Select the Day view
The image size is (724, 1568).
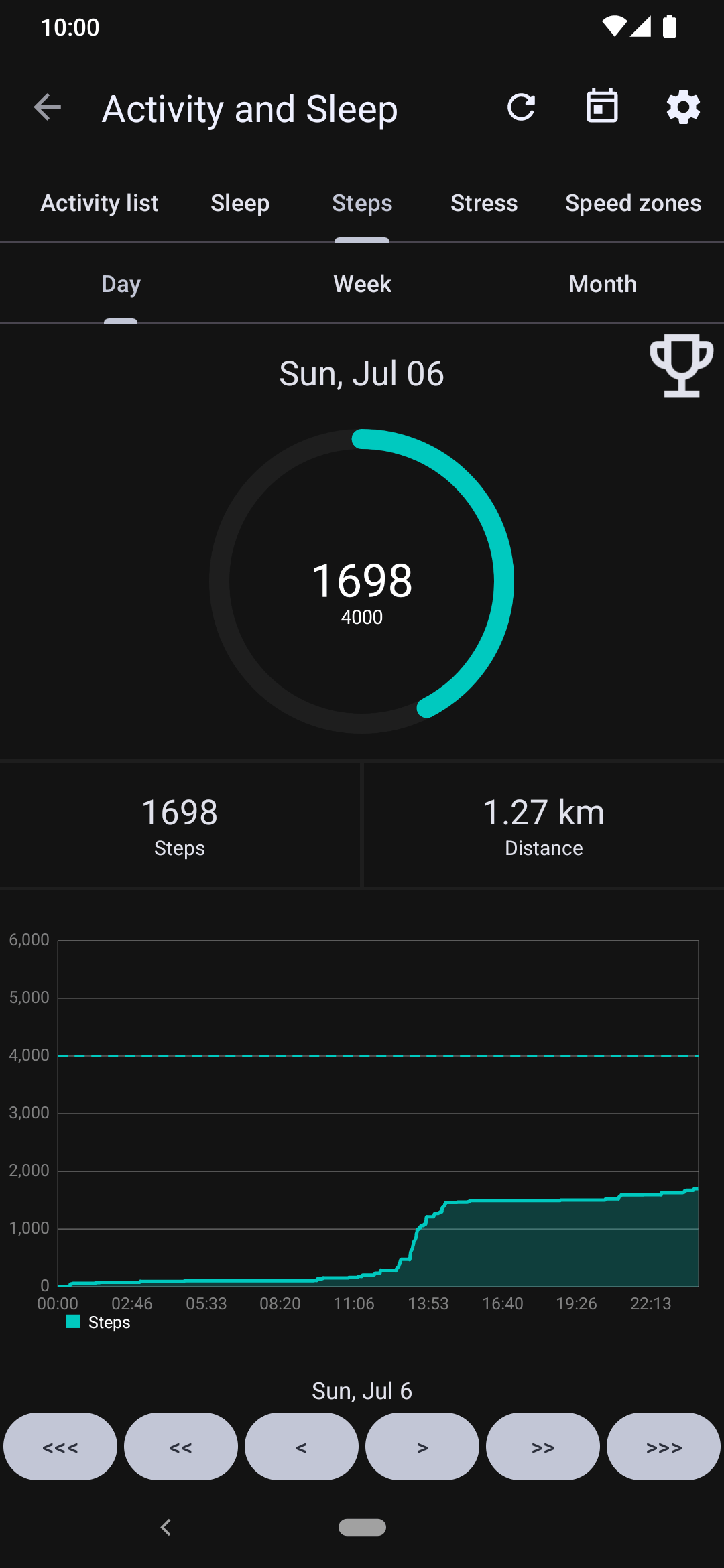click(x=121, y=284)
